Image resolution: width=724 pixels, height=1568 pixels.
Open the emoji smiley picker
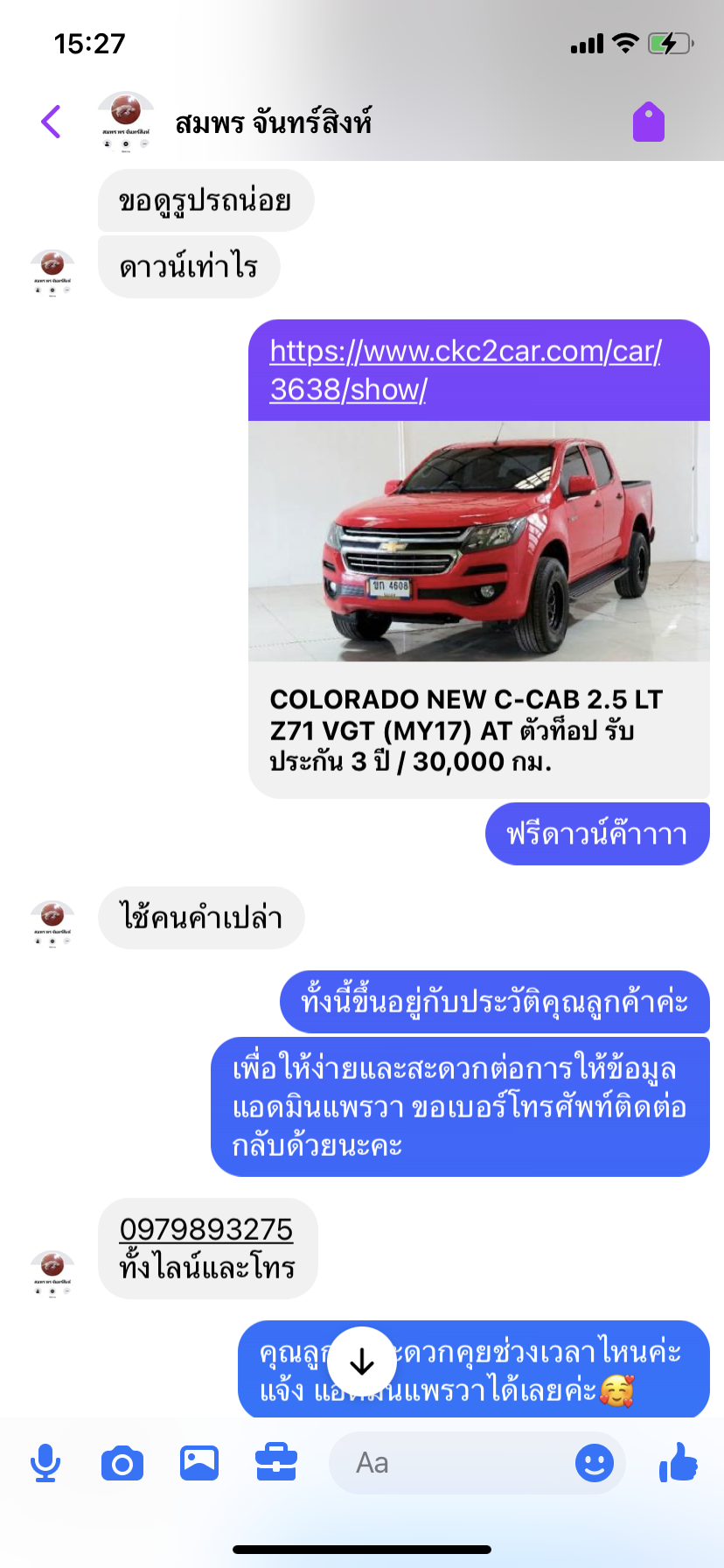tap(595, 1463)
